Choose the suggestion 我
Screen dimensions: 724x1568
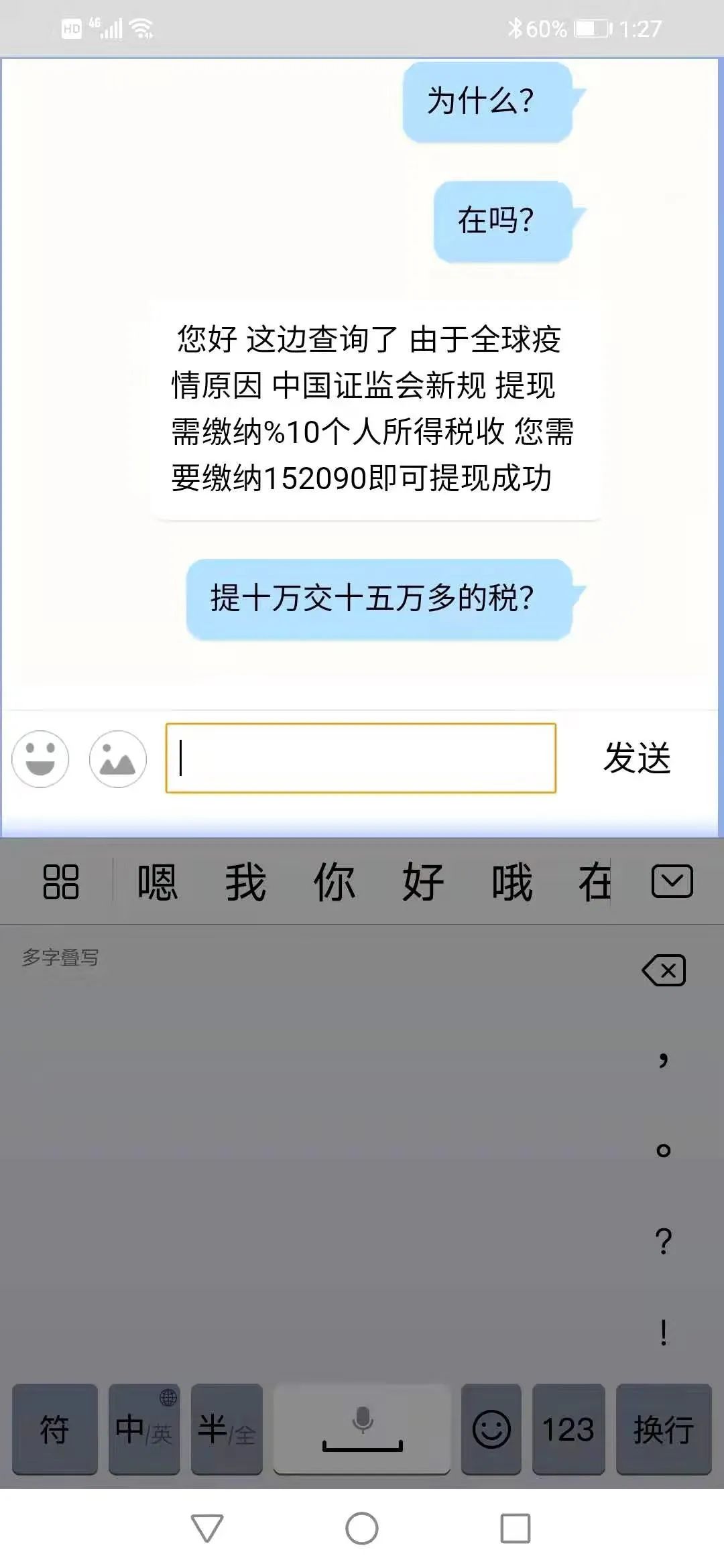(x=245, y=881)
